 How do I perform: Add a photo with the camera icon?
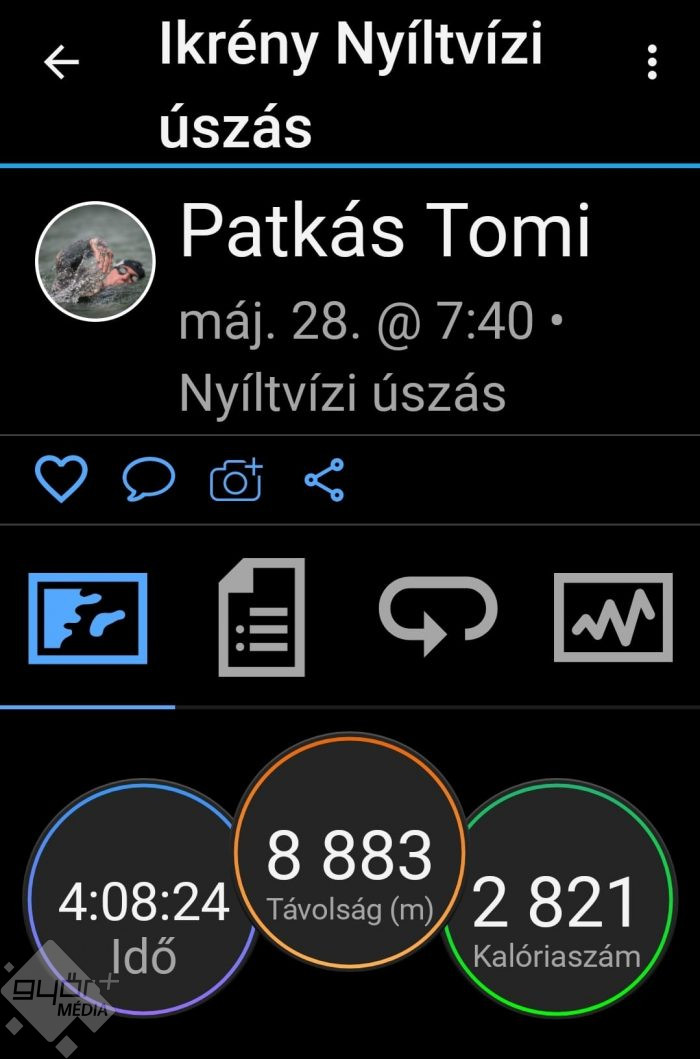[x=236, y=480]
